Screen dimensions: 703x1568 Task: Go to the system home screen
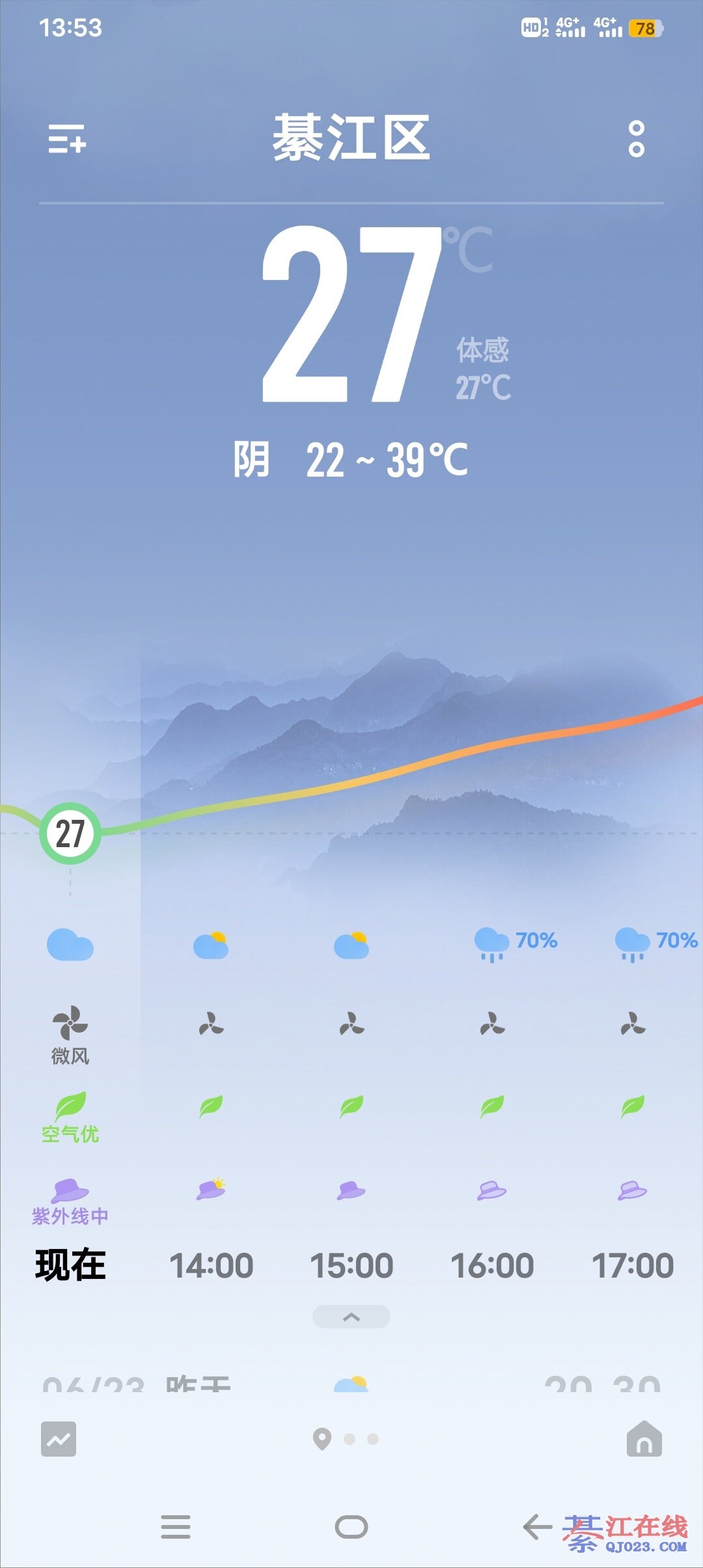351,1527
